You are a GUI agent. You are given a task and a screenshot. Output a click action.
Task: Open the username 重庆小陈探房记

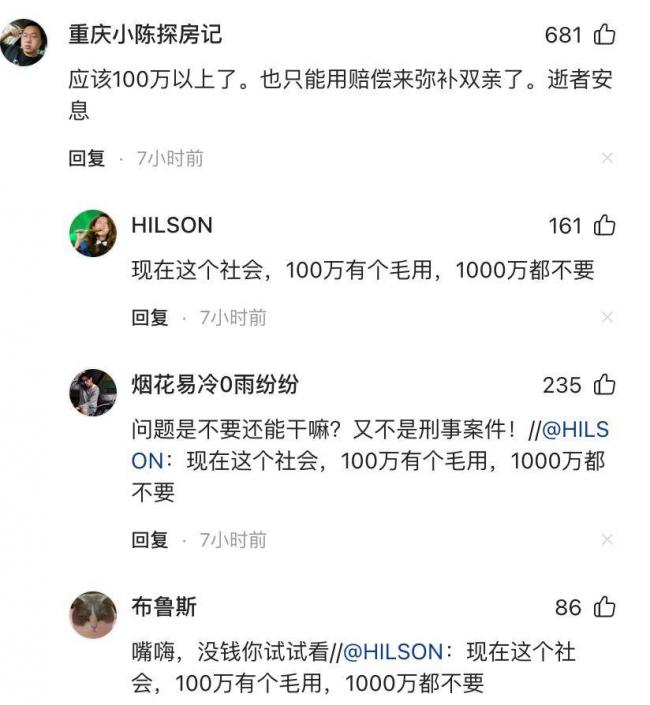point(144,35)
